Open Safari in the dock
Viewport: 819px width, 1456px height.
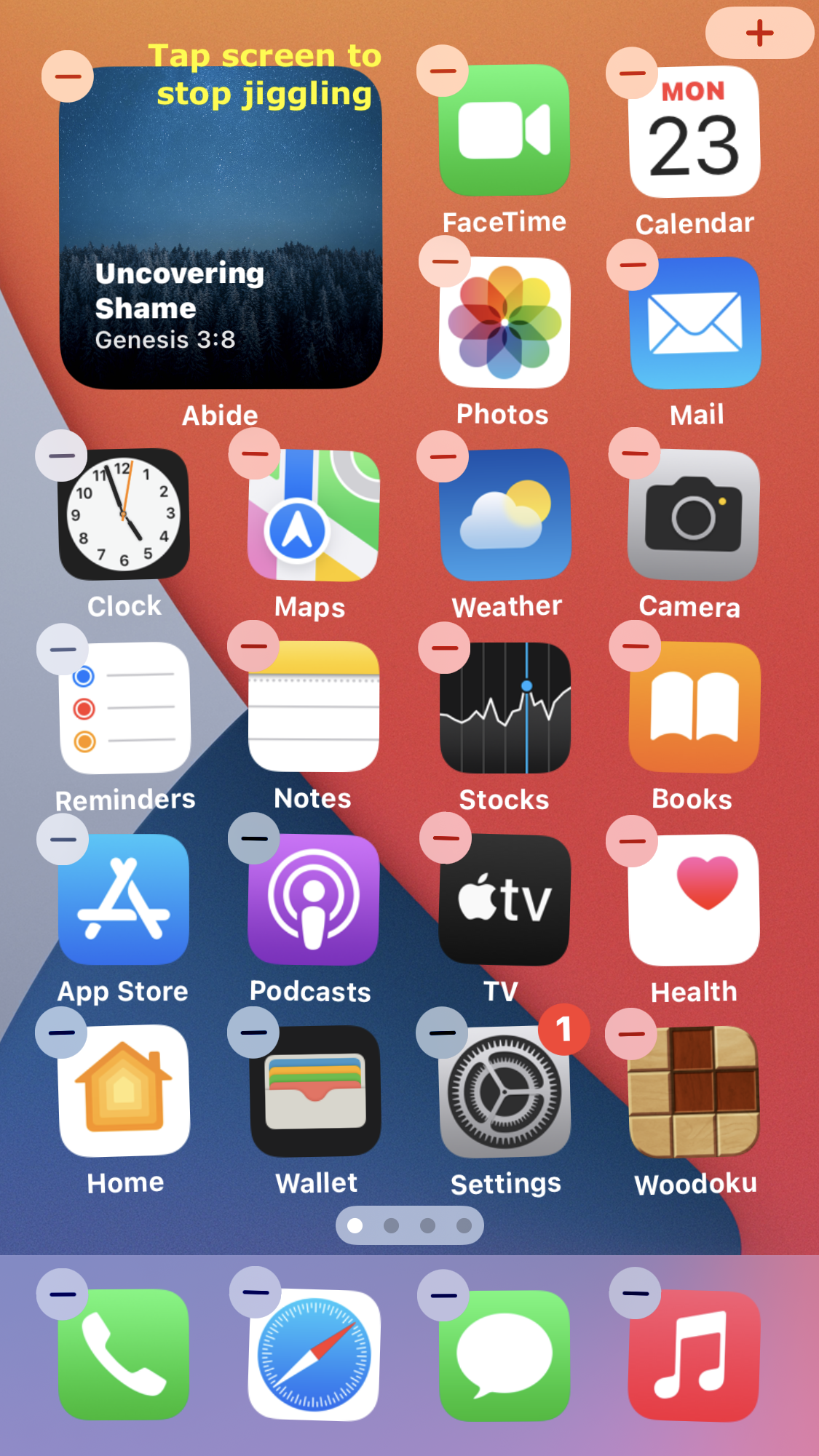click(x=314, y=1355)
